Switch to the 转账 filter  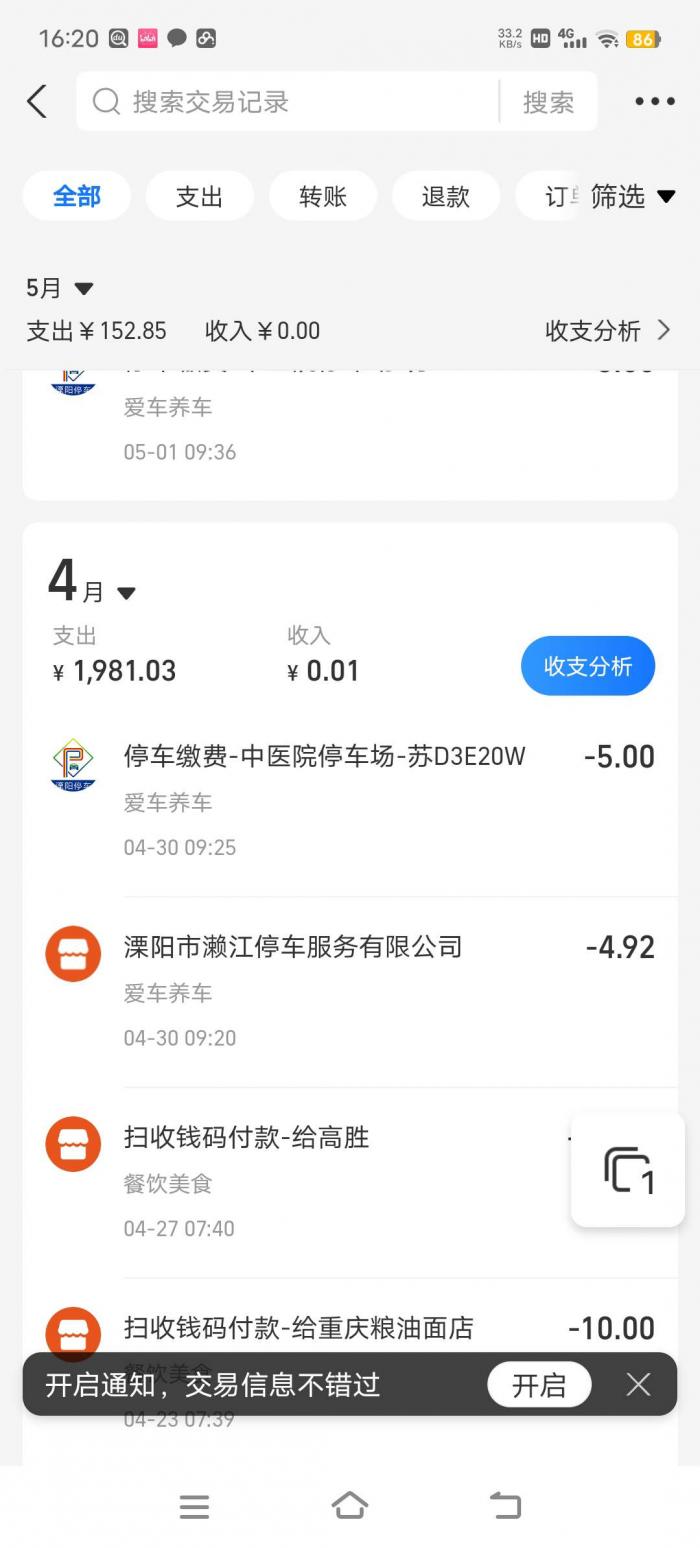[x=323, y=196]
